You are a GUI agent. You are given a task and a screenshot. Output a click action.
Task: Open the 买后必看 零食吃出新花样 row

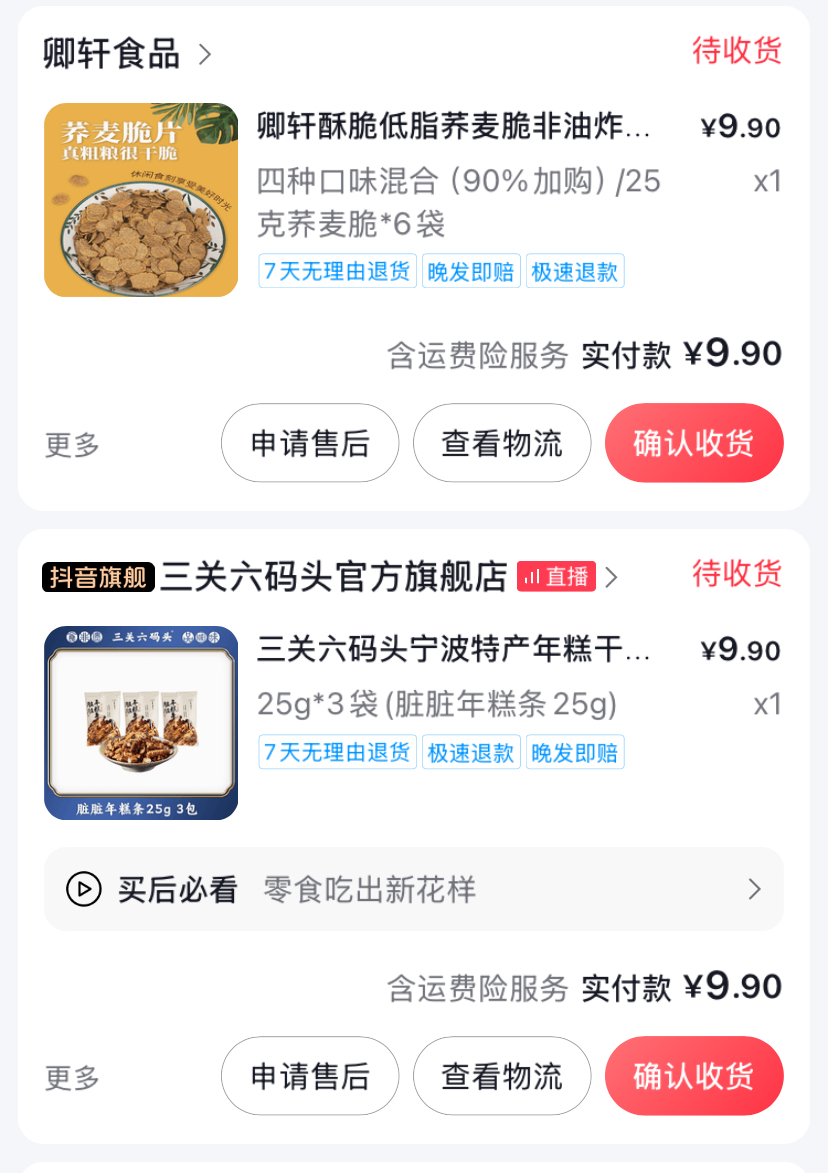(x=414, y=889)
